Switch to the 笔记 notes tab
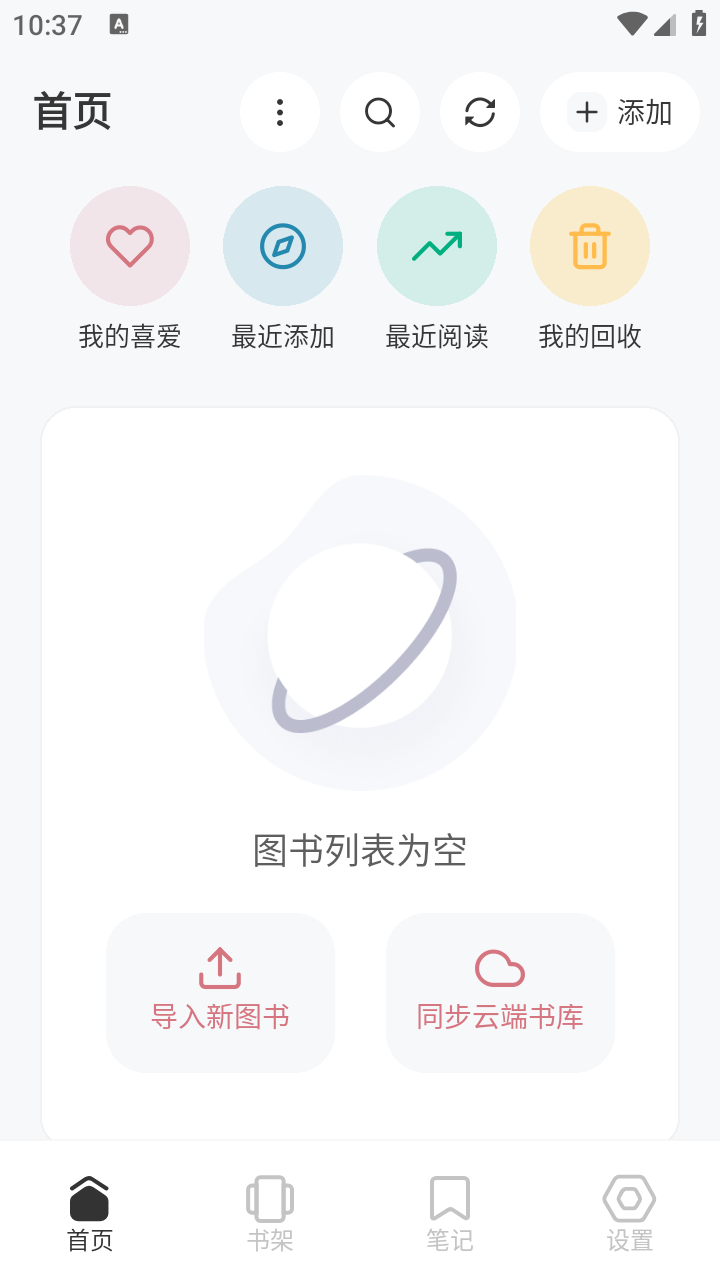The image size is (720, 1280). pyautogui.click(x=449, y=1210)
